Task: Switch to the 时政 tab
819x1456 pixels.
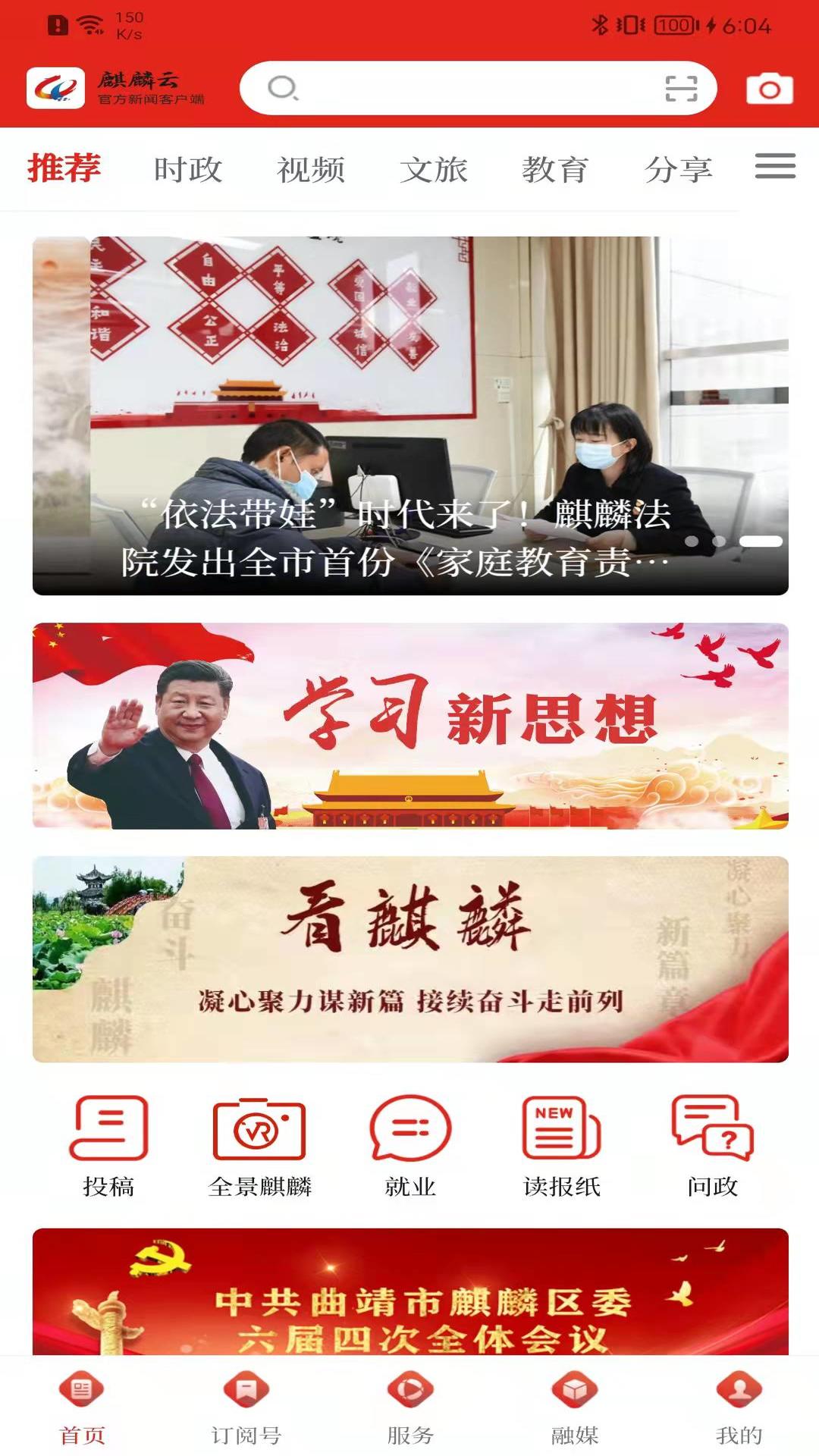Action: (187, 169)
